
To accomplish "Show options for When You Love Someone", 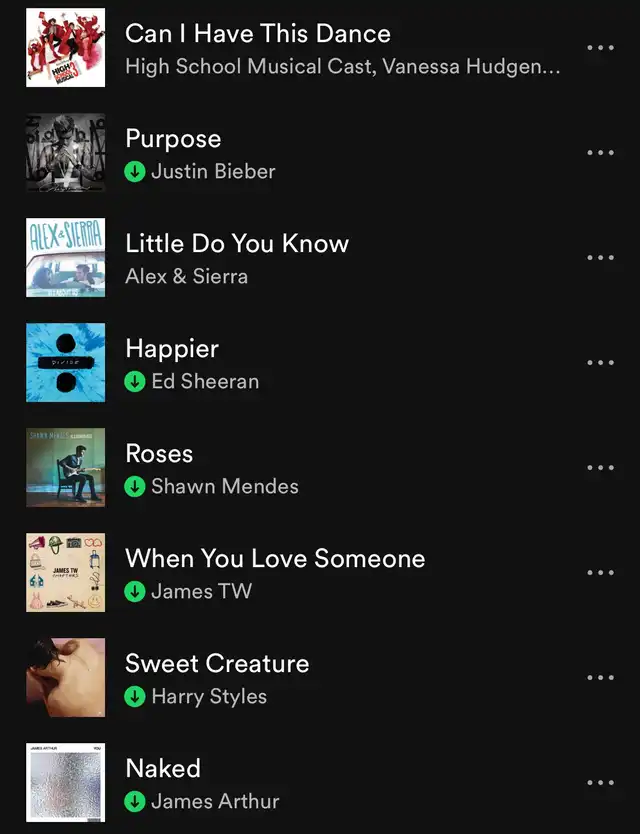I will (x=600, y=573).
